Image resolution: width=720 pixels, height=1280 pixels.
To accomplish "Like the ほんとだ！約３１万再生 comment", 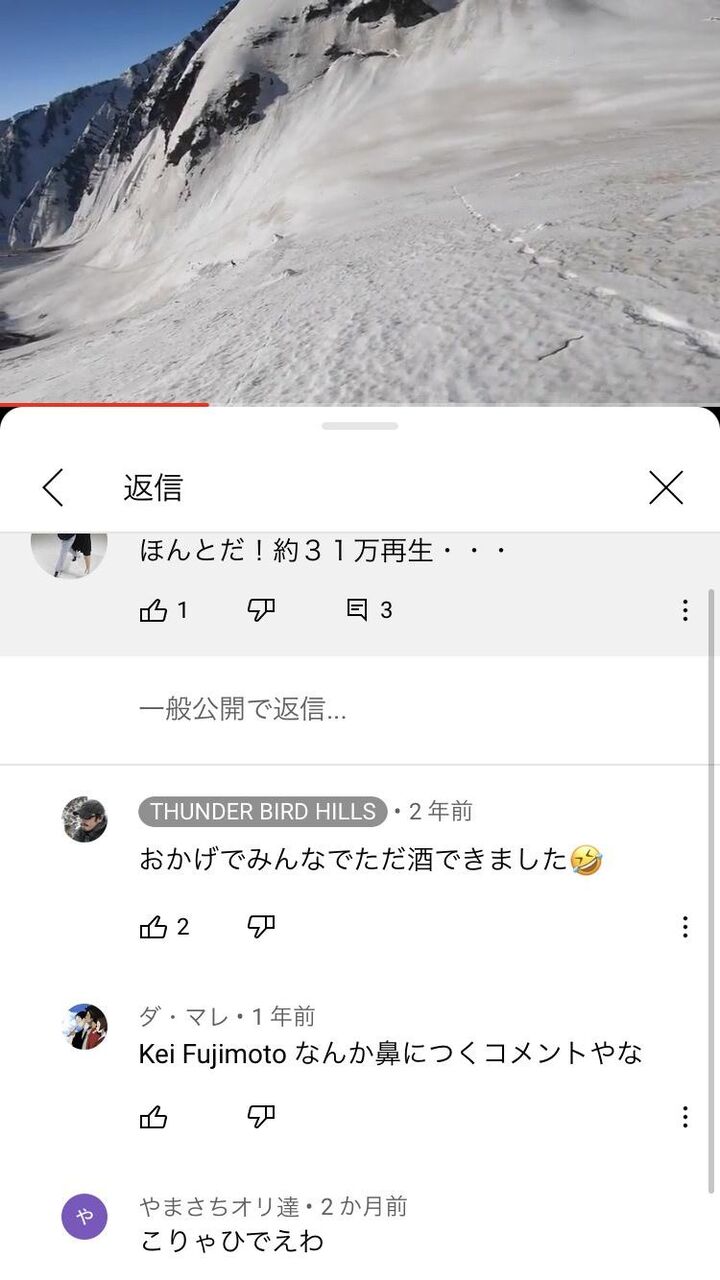I will coord(153,610).
